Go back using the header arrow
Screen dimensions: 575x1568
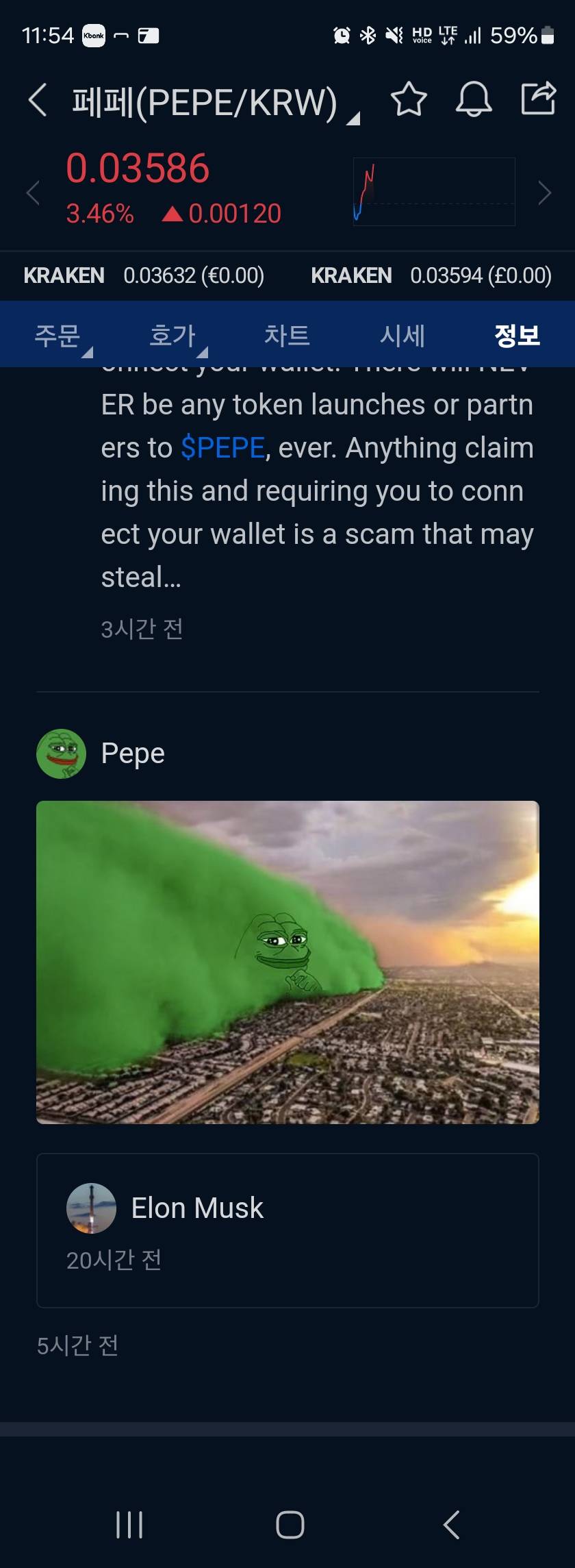click(x=38, y=100)
